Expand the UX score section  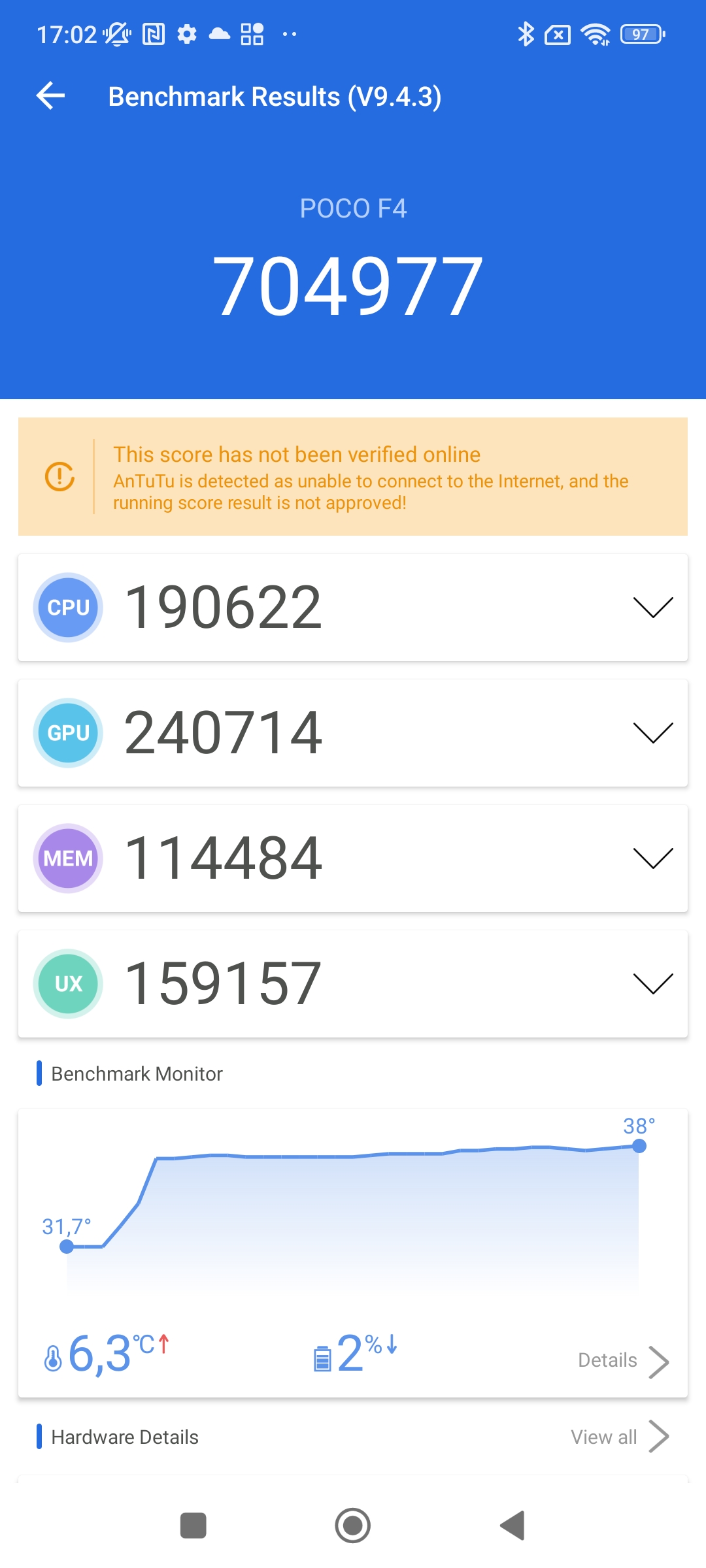pos(652,984)
